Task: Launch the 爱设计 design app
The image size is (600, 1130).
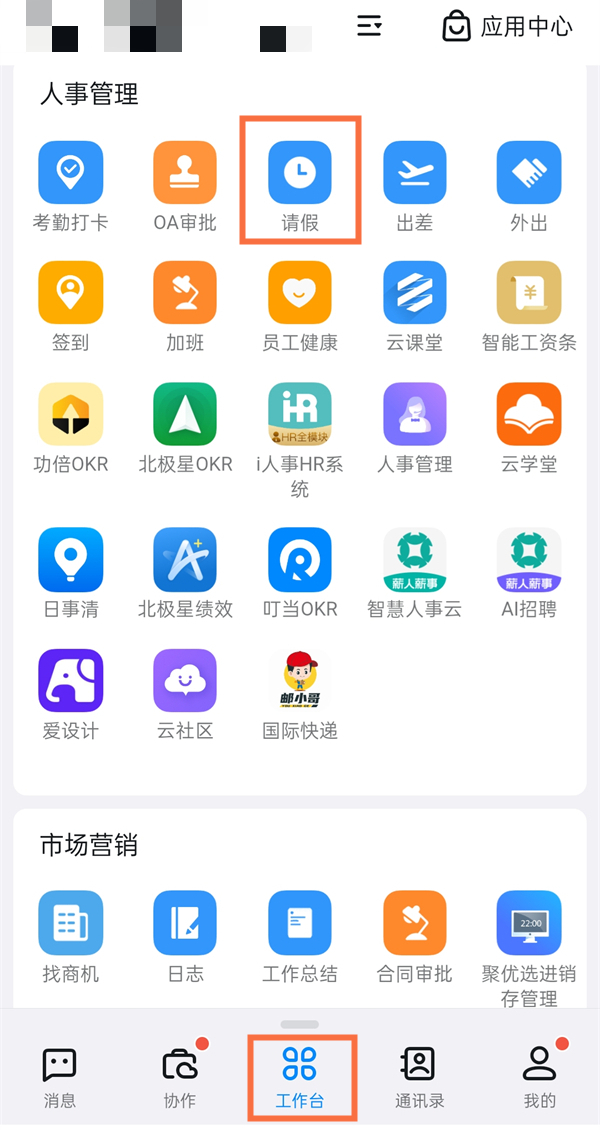Action: tap(70, 681)
